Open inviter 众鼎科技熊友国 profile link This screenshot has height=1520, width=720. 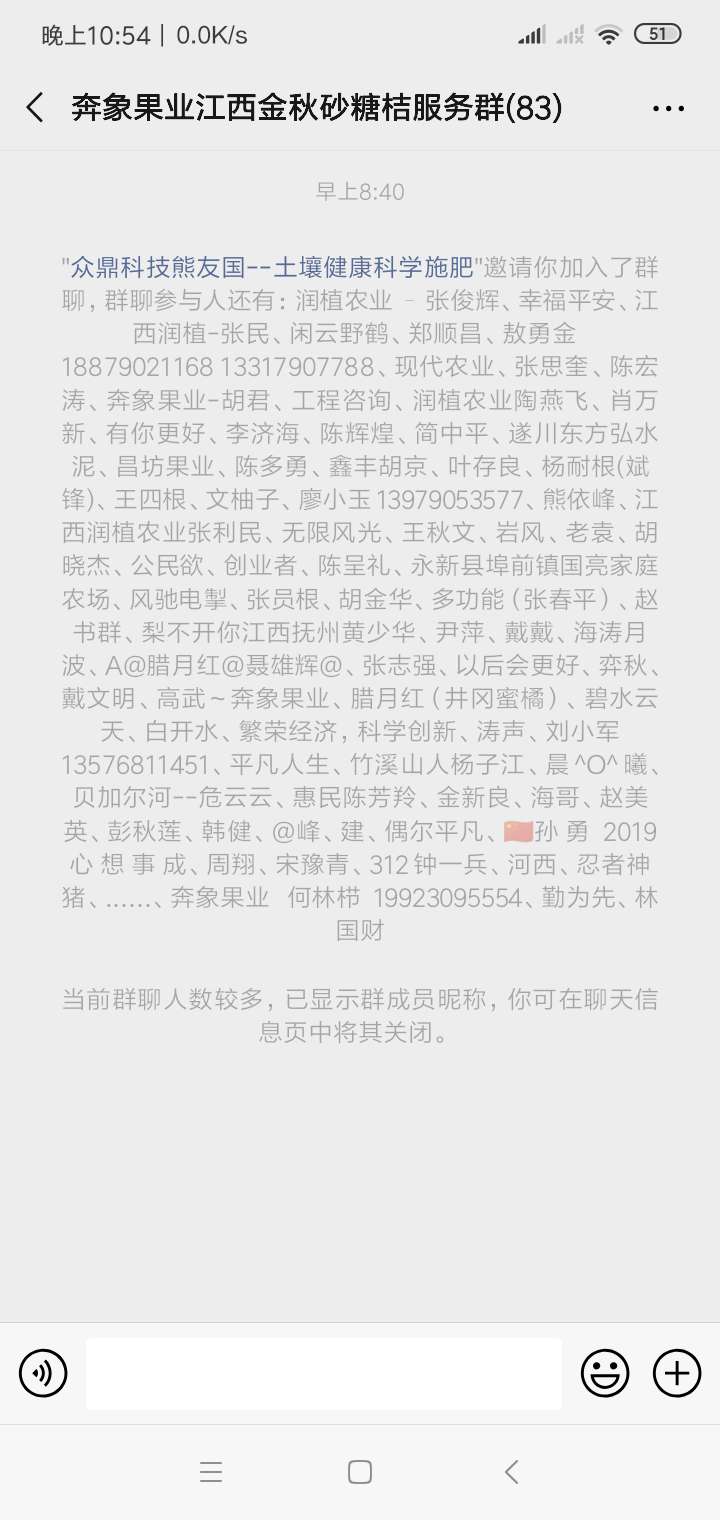click(x=270, y=267)
